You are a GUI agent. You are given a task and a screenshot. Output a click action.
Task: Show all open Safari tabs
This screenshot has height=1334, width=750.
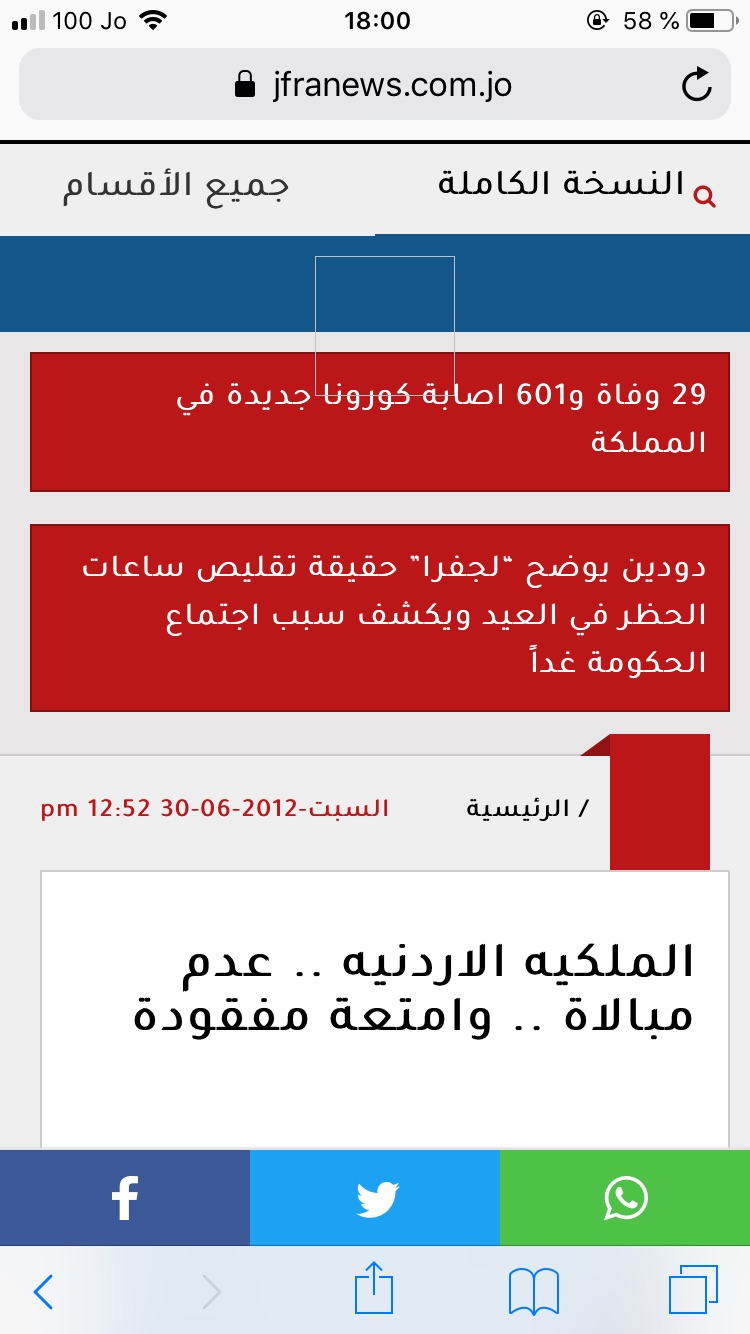coord(693,1290)
